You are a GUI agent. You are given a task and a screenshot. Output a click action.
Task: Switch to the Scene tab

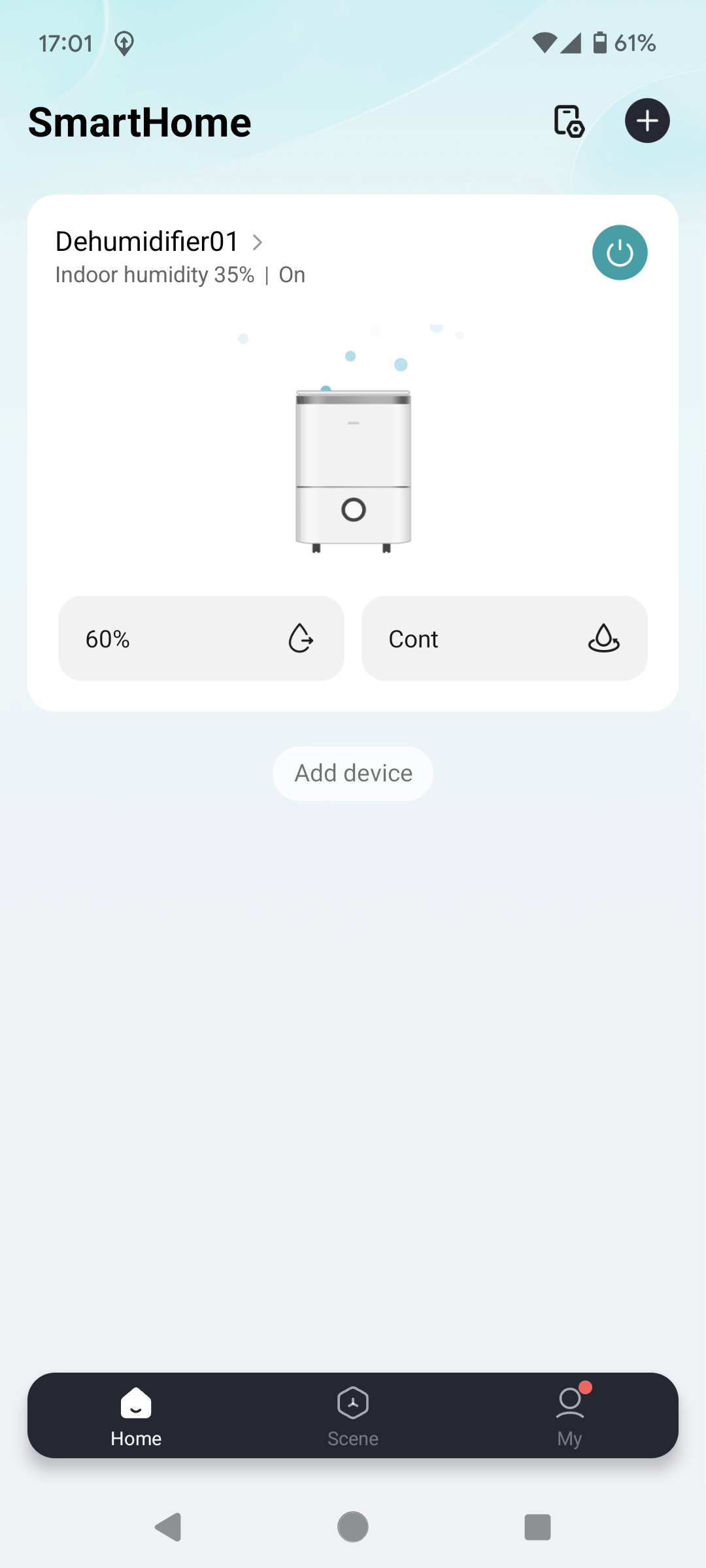tap(353, 1415)
